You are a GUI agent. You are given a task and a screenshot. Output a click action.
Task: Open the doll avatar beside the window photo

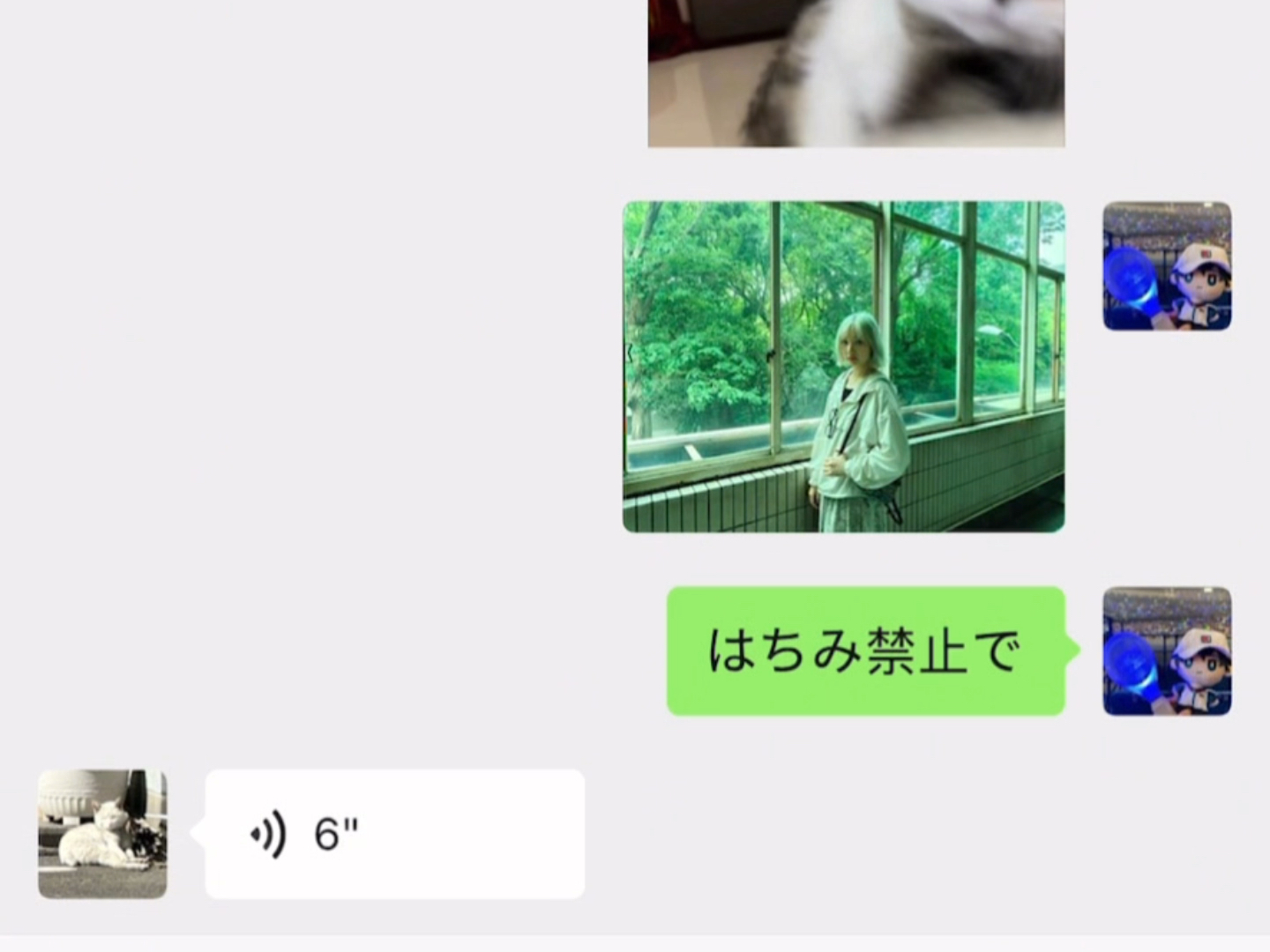[x=1167, y=266]
